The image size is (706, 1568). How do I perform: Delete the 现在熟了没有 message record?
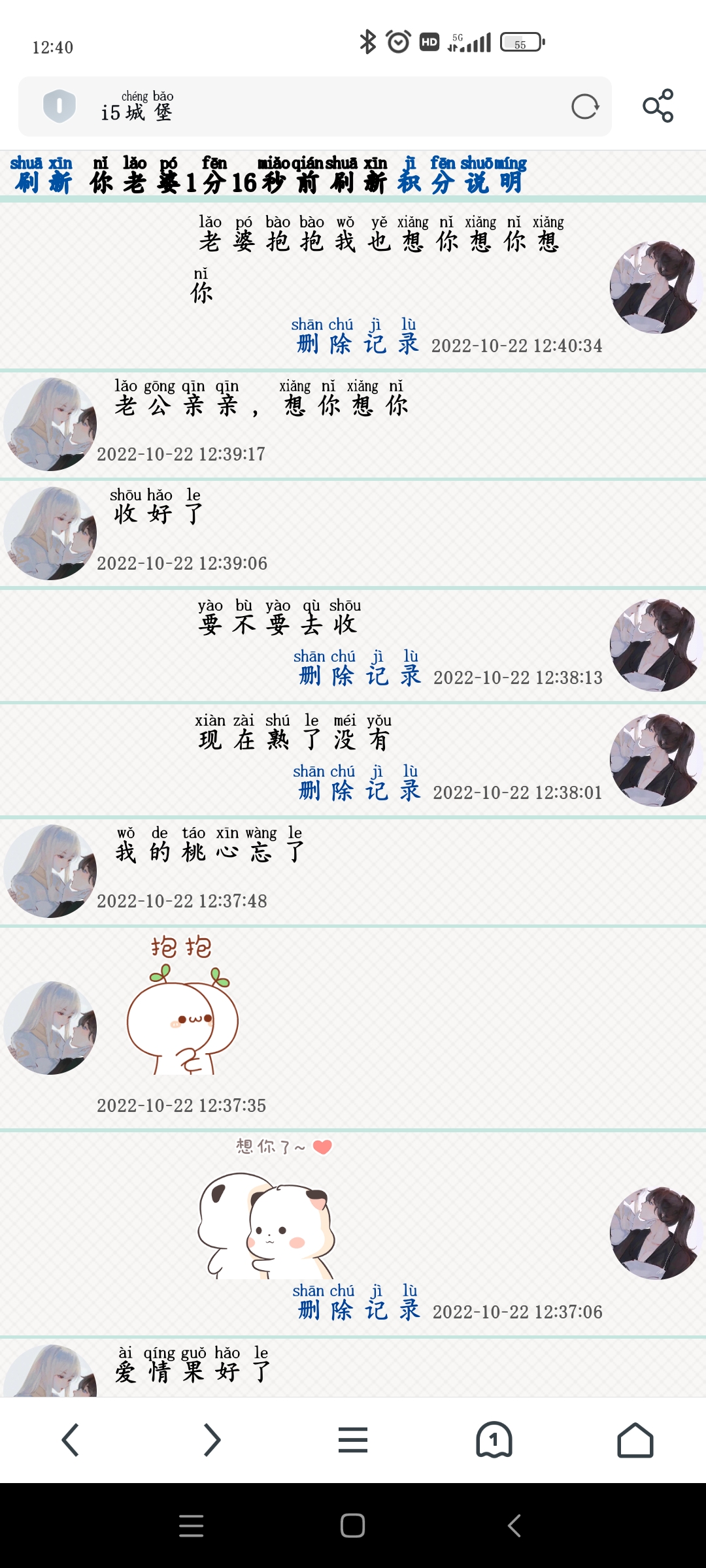point(358,784)
